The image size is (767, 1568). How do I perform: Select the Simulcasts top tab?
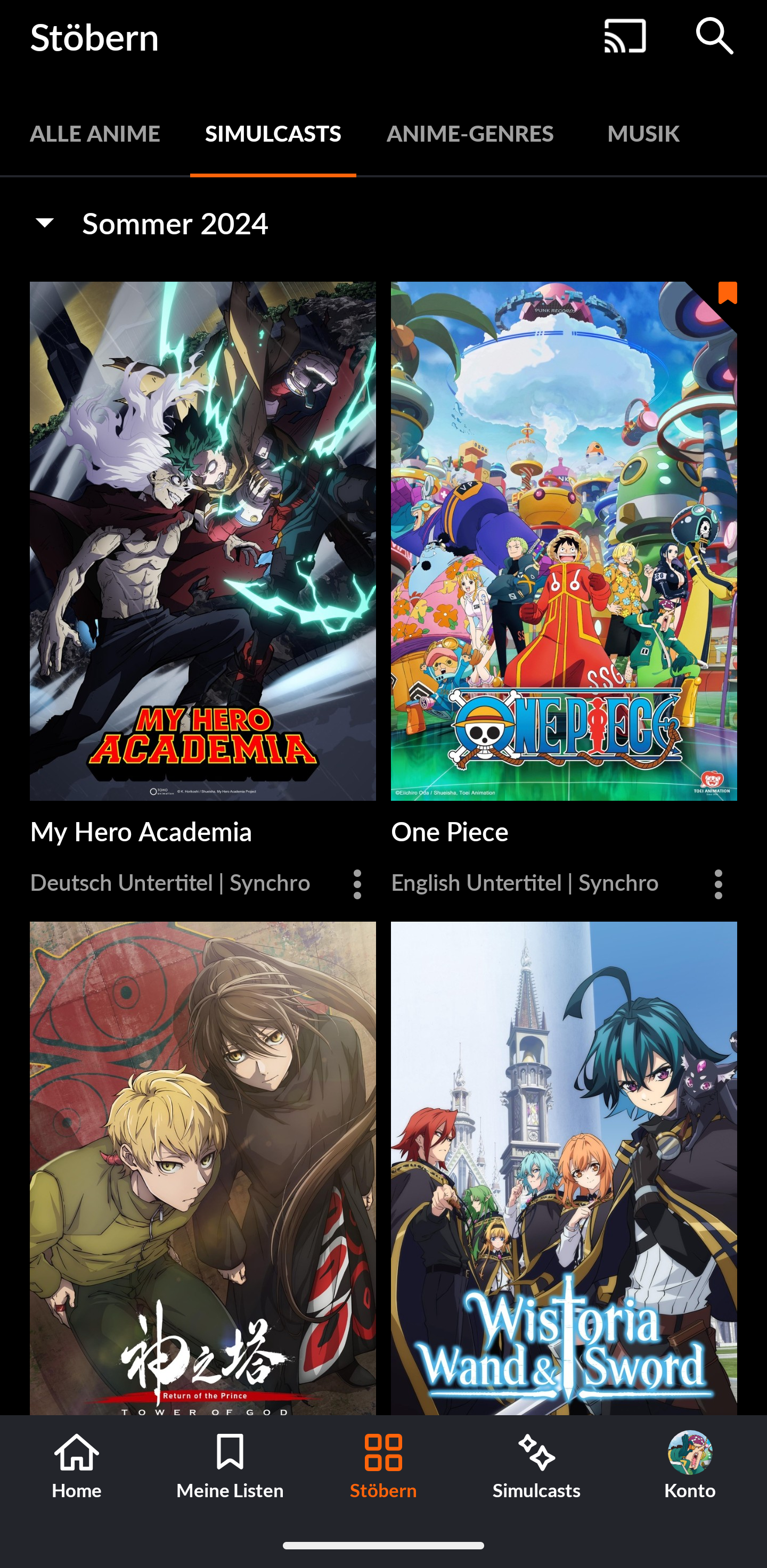click(273, 134)
